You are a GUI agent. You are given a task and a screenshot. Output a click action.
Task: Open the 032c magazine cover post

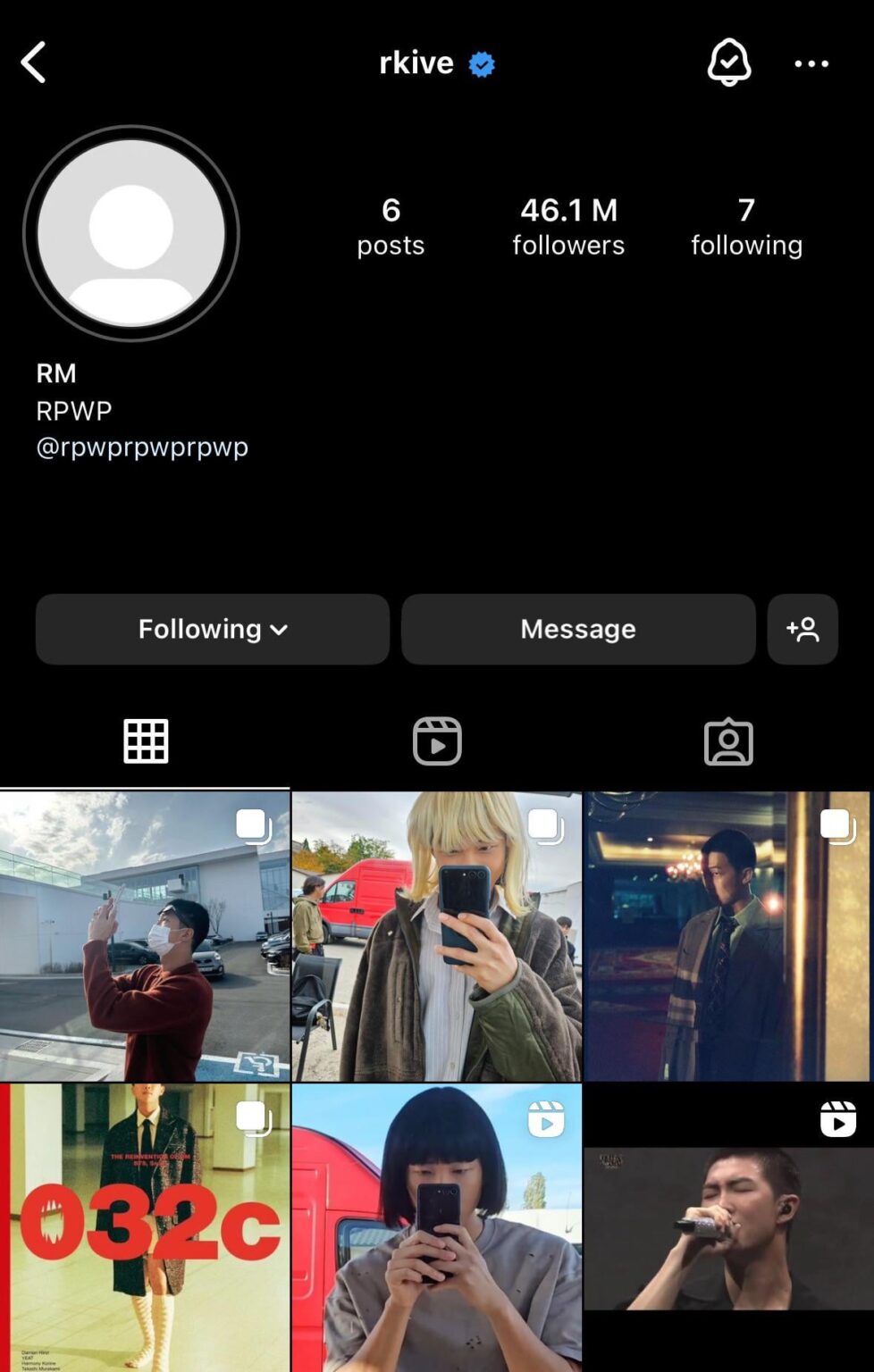[x=145, y=1227]
